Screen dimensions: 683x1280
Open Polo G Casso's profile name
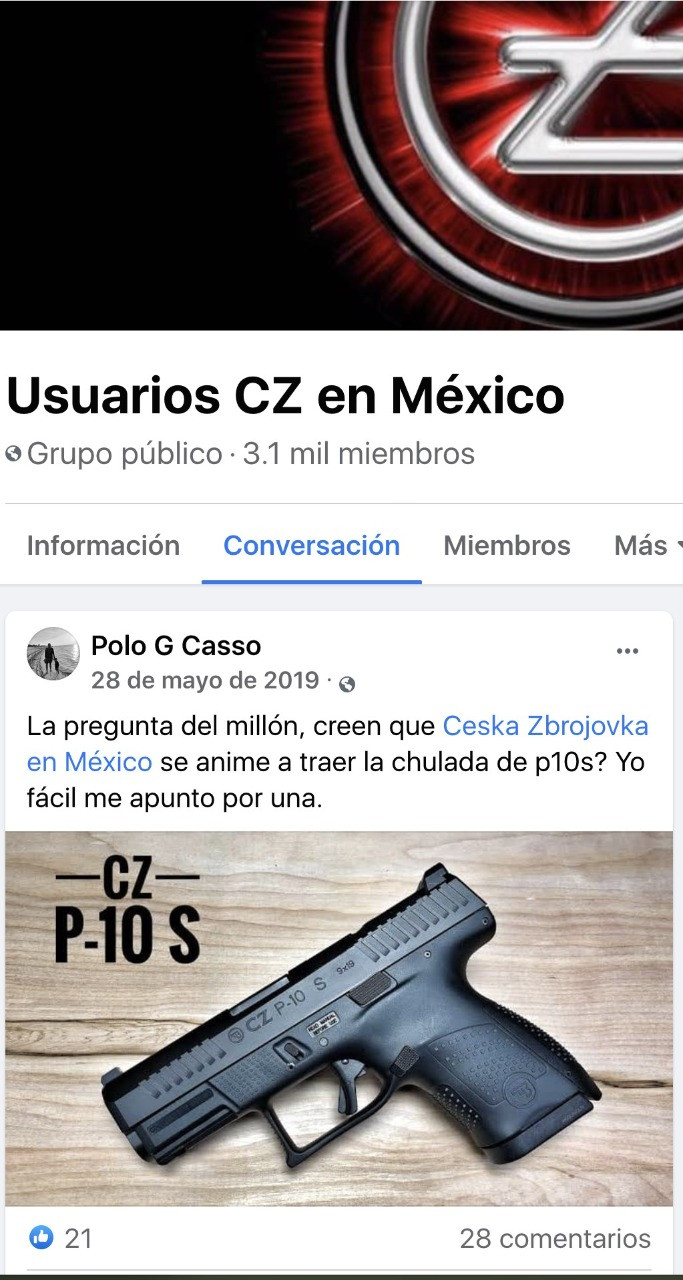pyautogui.click(x=176, y=646)
